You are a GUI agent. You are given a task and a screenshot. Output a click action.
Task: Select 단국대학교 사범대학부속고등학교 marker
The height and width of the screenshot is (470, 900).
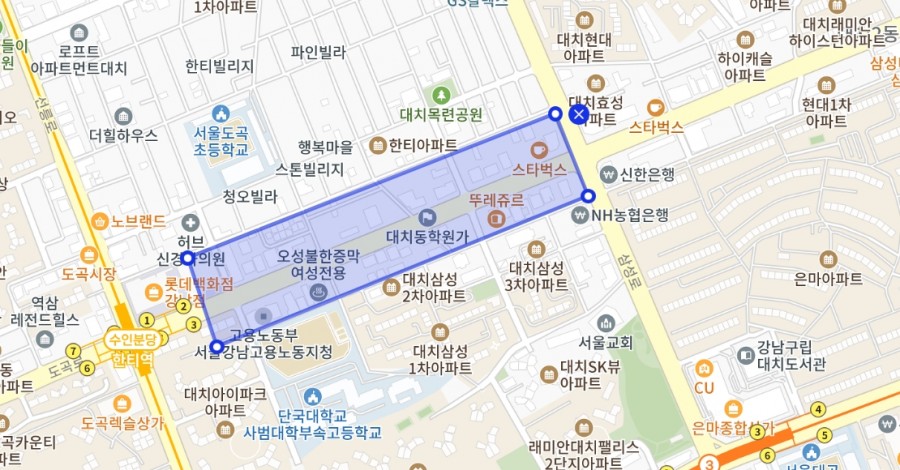point(313,397)
